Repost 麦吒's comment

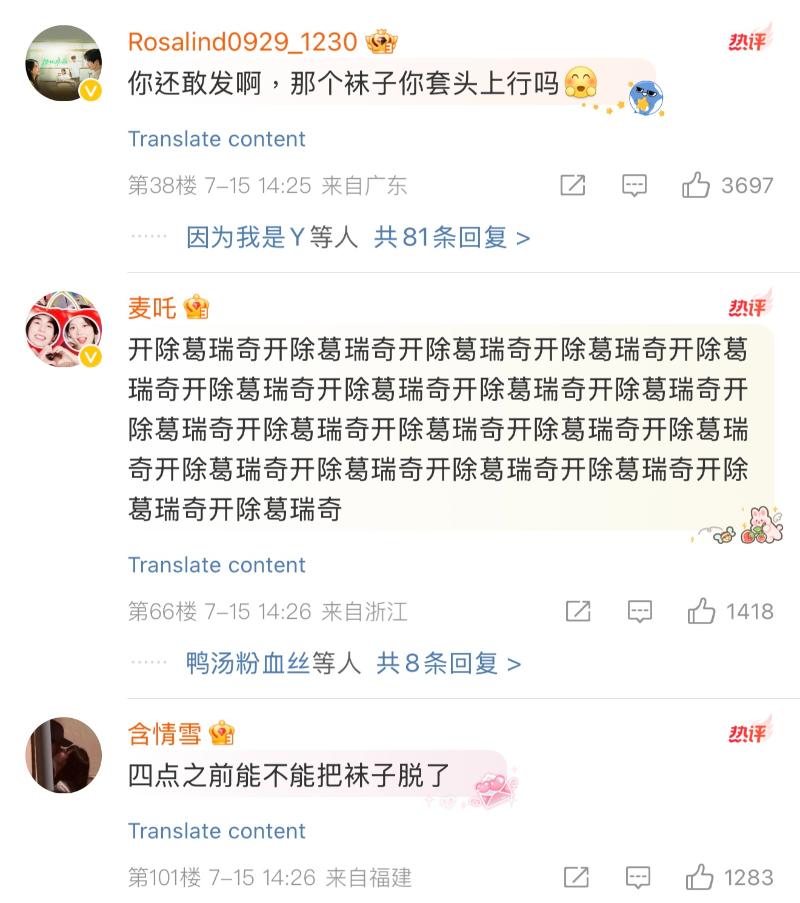[x=577, y=611]
